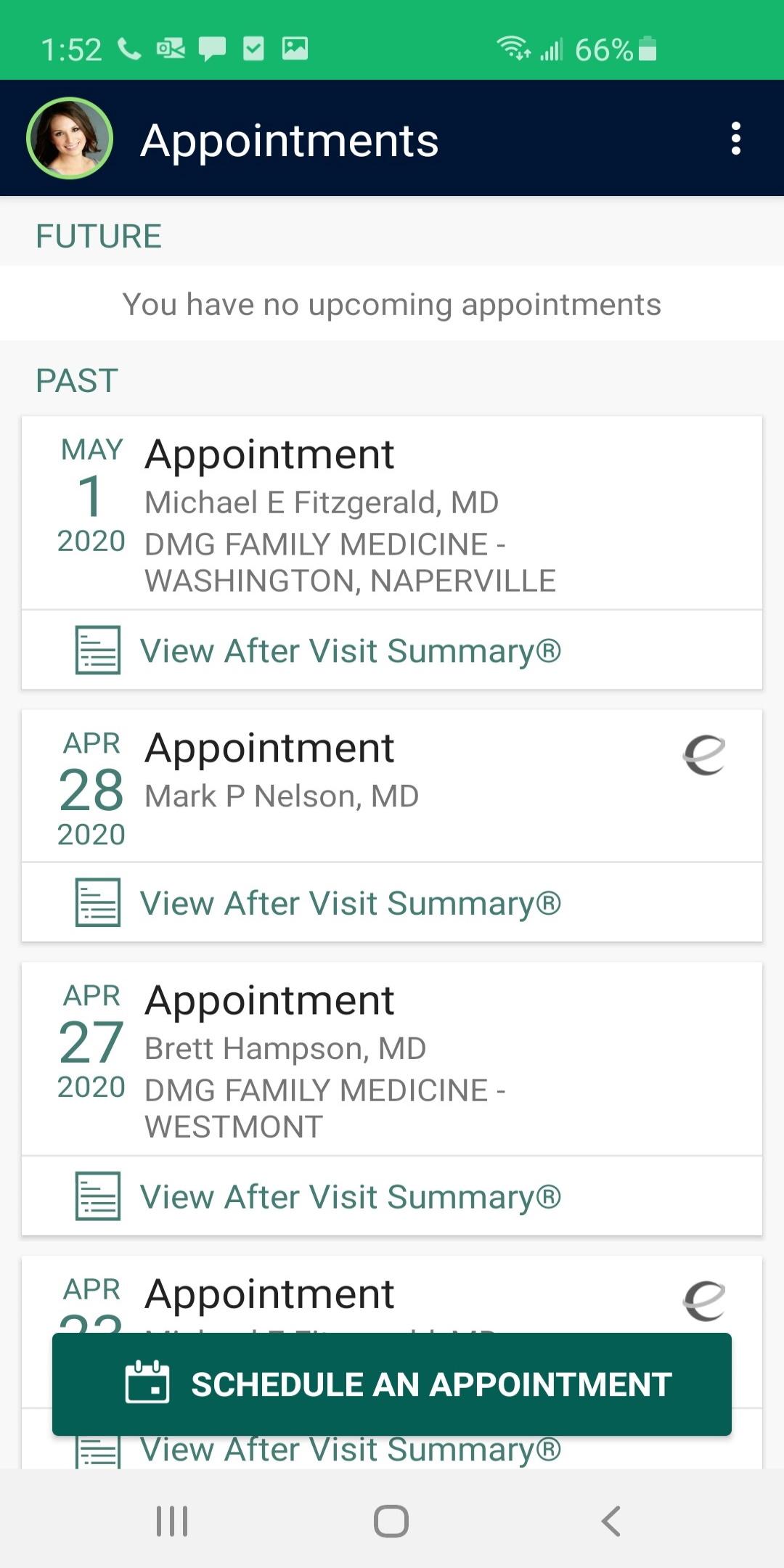View After Visit Summary for April 27 appointment
The width and height of the screenshot is (784, 1568).
(x=350, y=1196)
